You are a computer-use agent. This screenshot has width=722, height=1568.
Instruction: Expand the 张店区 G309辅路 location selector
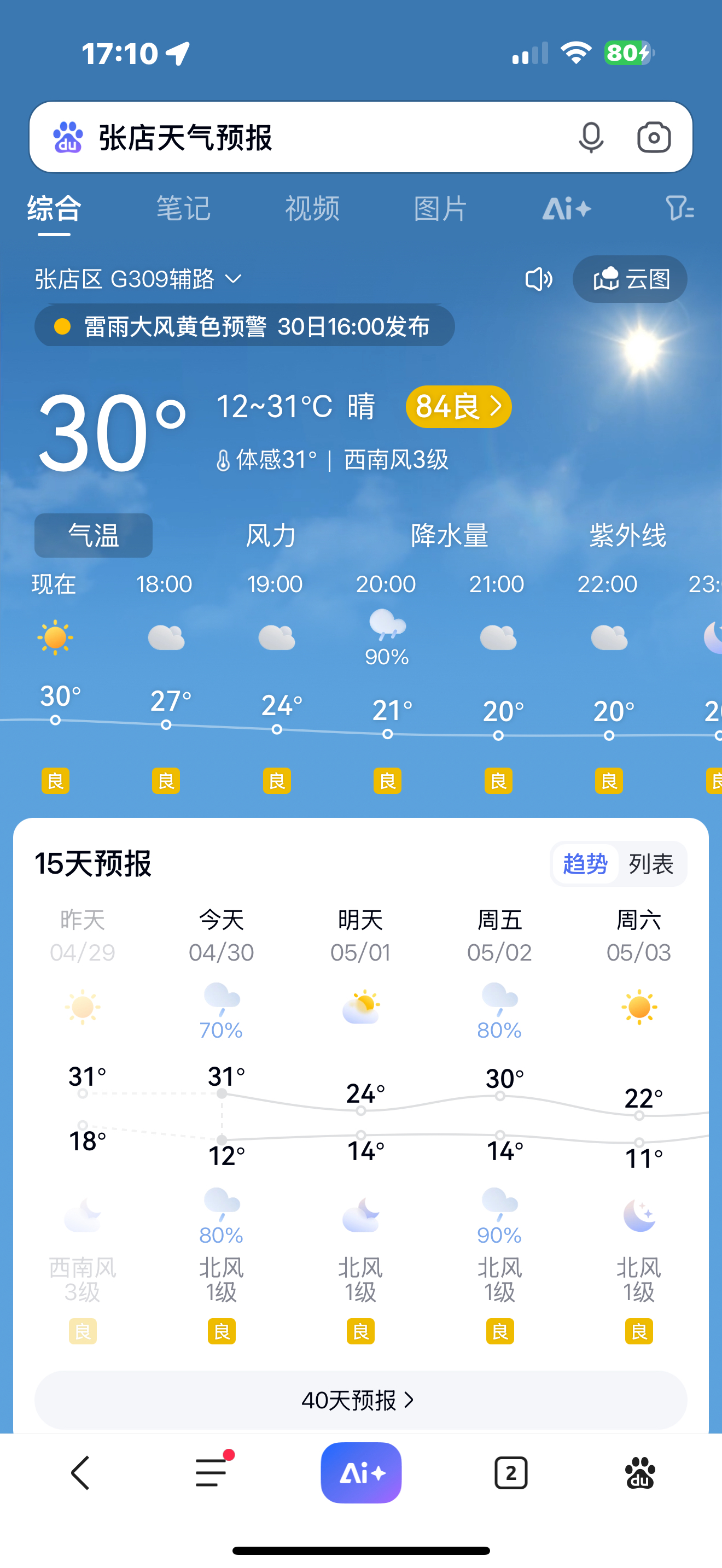[x=137, y=279]
